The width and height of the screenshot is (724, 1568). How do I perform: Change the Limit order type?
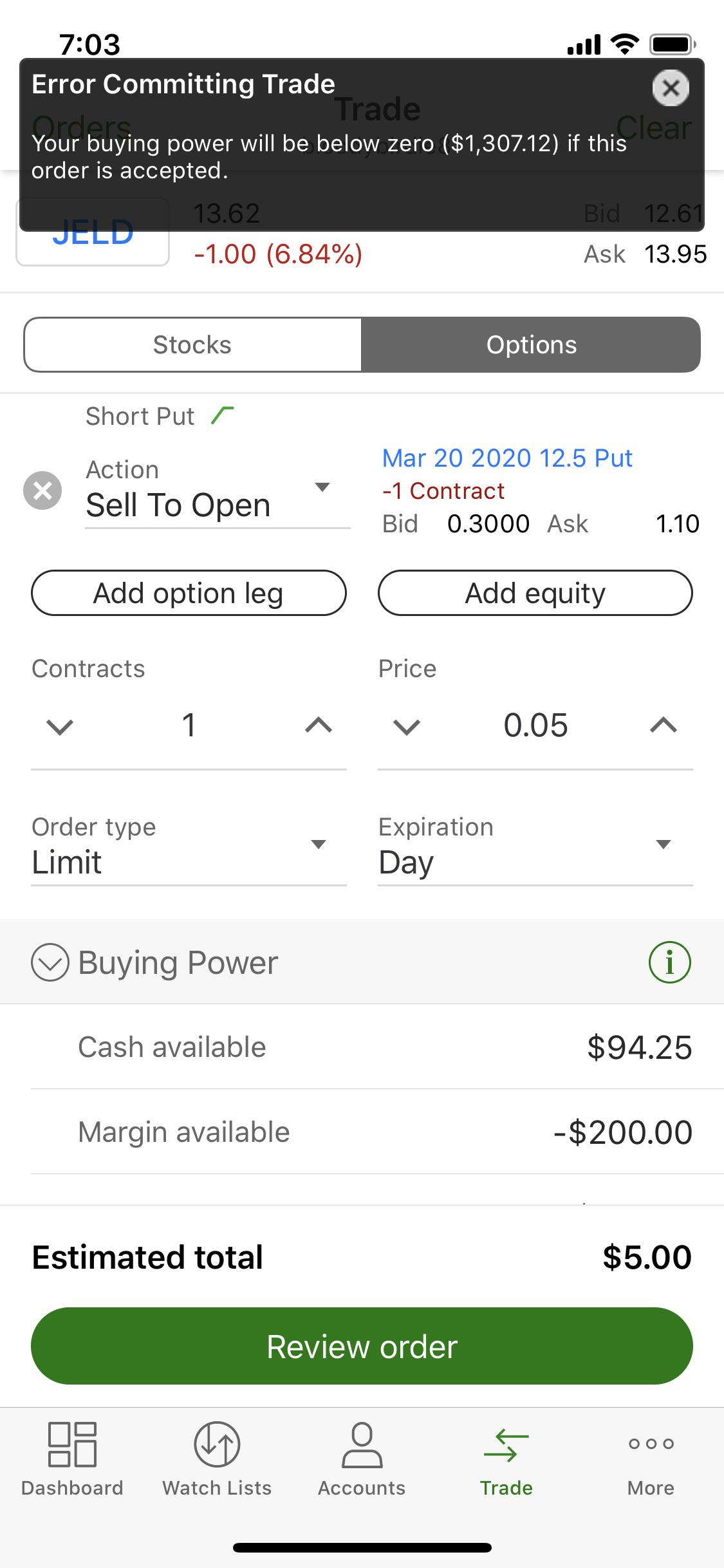pos(189,861)
